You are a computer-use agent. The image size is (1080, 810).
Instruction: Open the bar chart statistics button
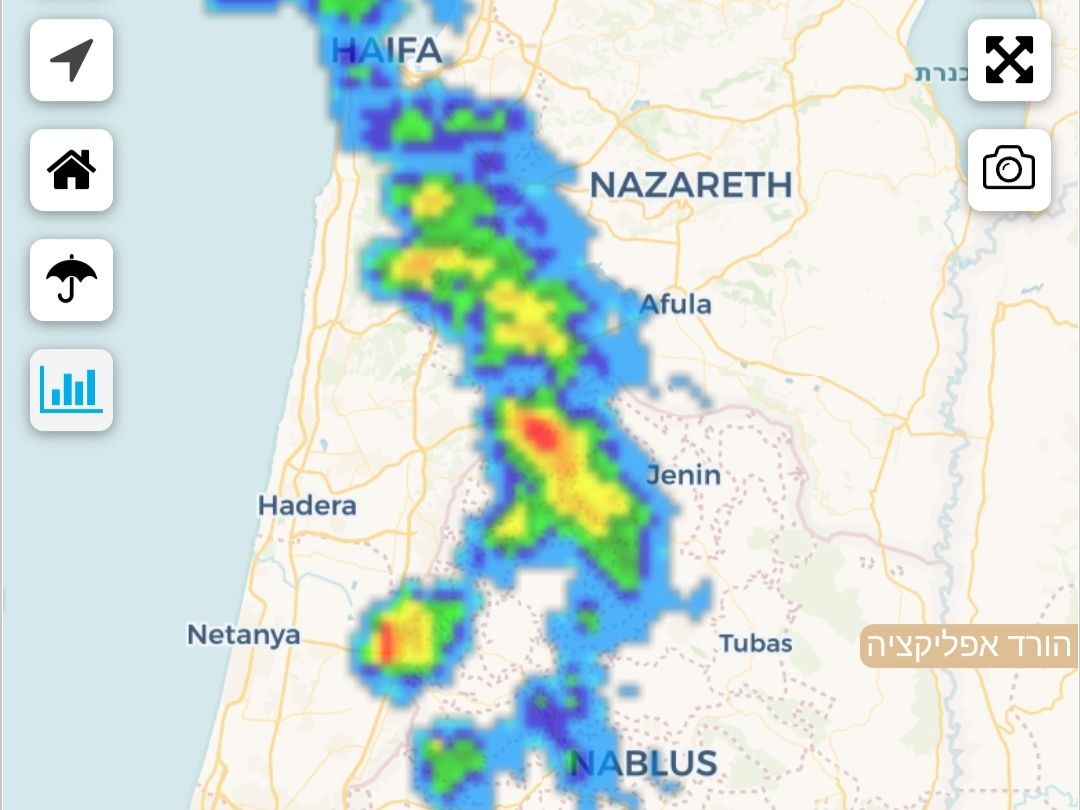tap(71, 390)
